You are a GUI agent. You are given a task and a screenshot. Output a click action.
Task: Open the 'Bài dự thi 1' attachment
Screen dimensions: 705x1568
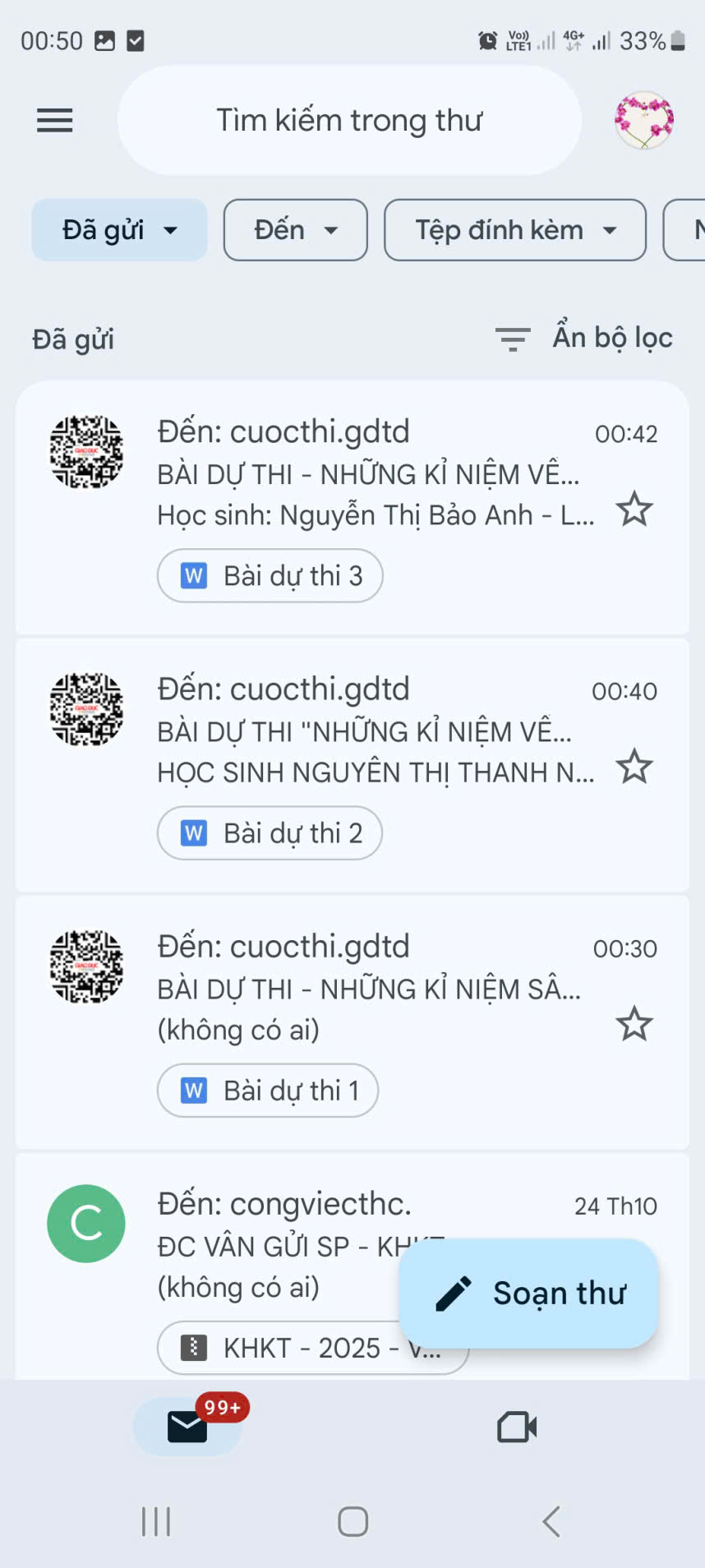tap(268, 1091)
